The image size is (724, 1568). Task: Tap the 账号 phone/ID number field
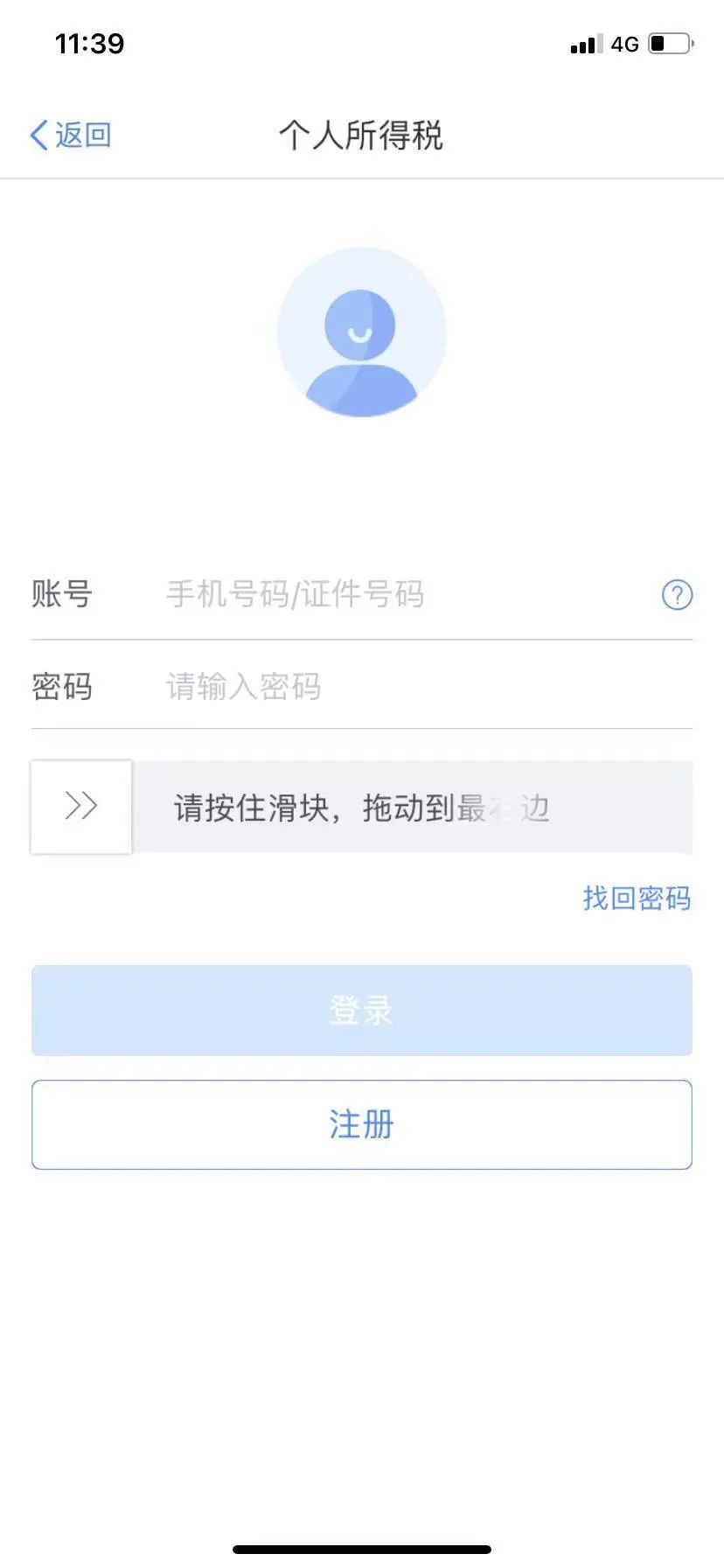click(407, 595)
